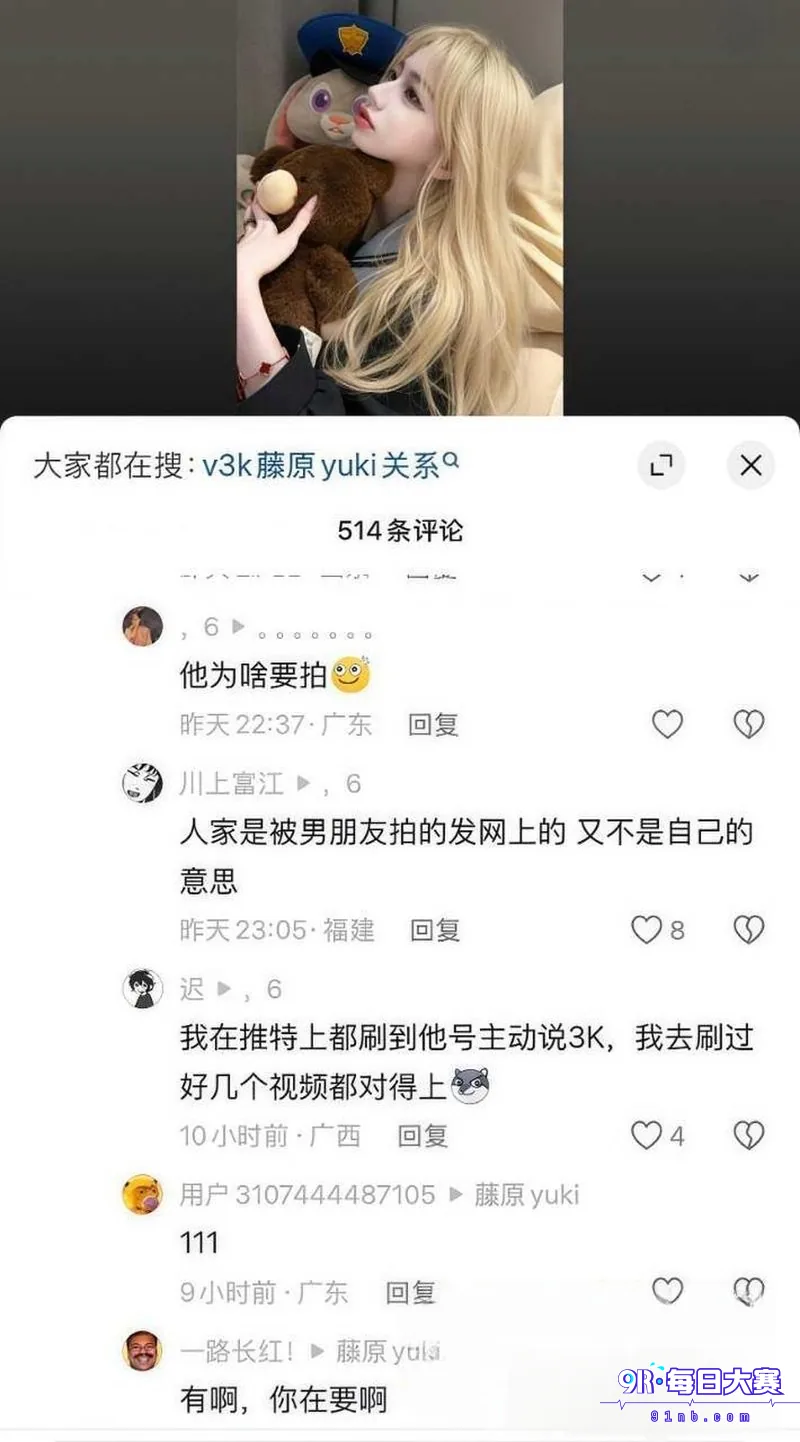Reply to 迟's comment
Image resolution: width=800 pixels, height=1442 pixels.
(423, 1135)
